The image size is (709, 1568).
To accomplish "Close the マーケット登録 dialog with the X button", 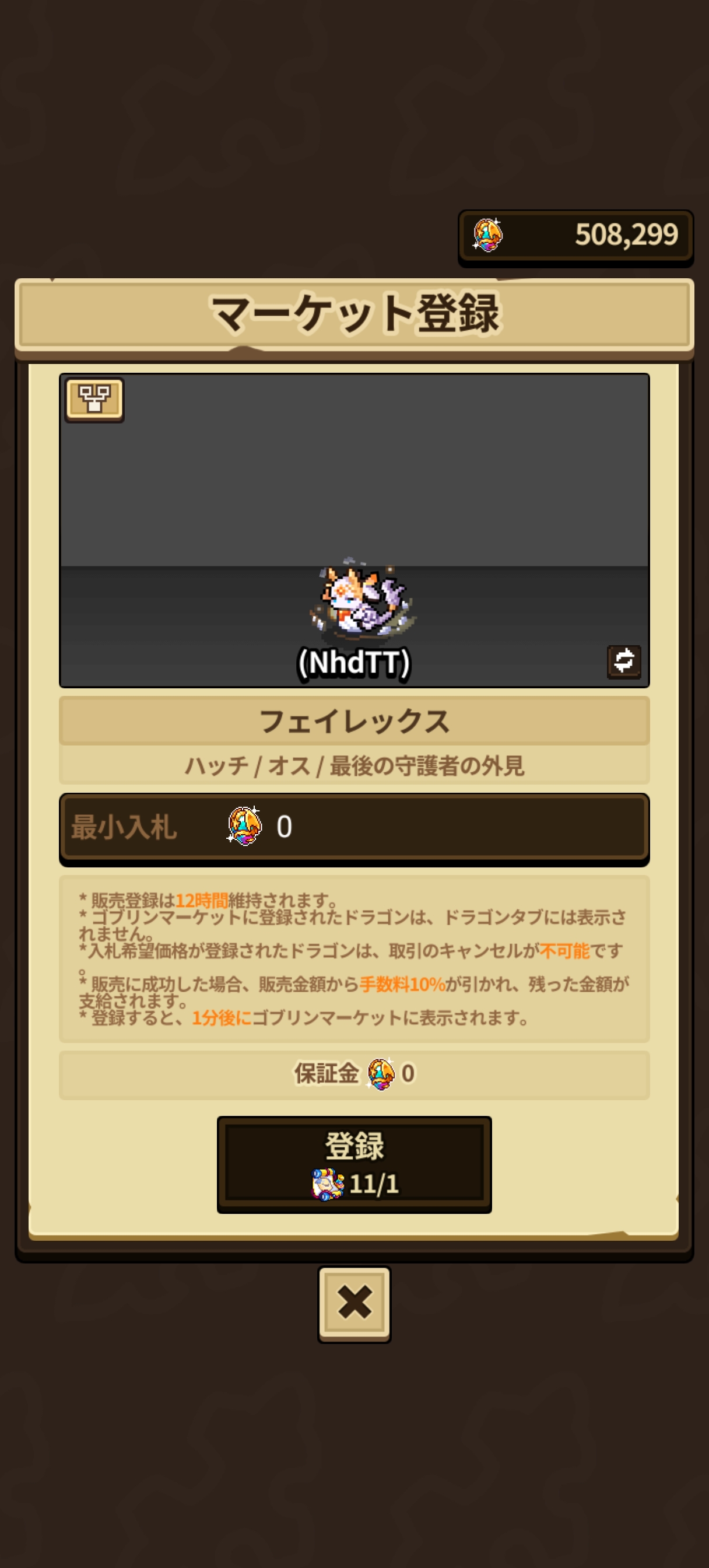I will click(x=354, y=1303).
